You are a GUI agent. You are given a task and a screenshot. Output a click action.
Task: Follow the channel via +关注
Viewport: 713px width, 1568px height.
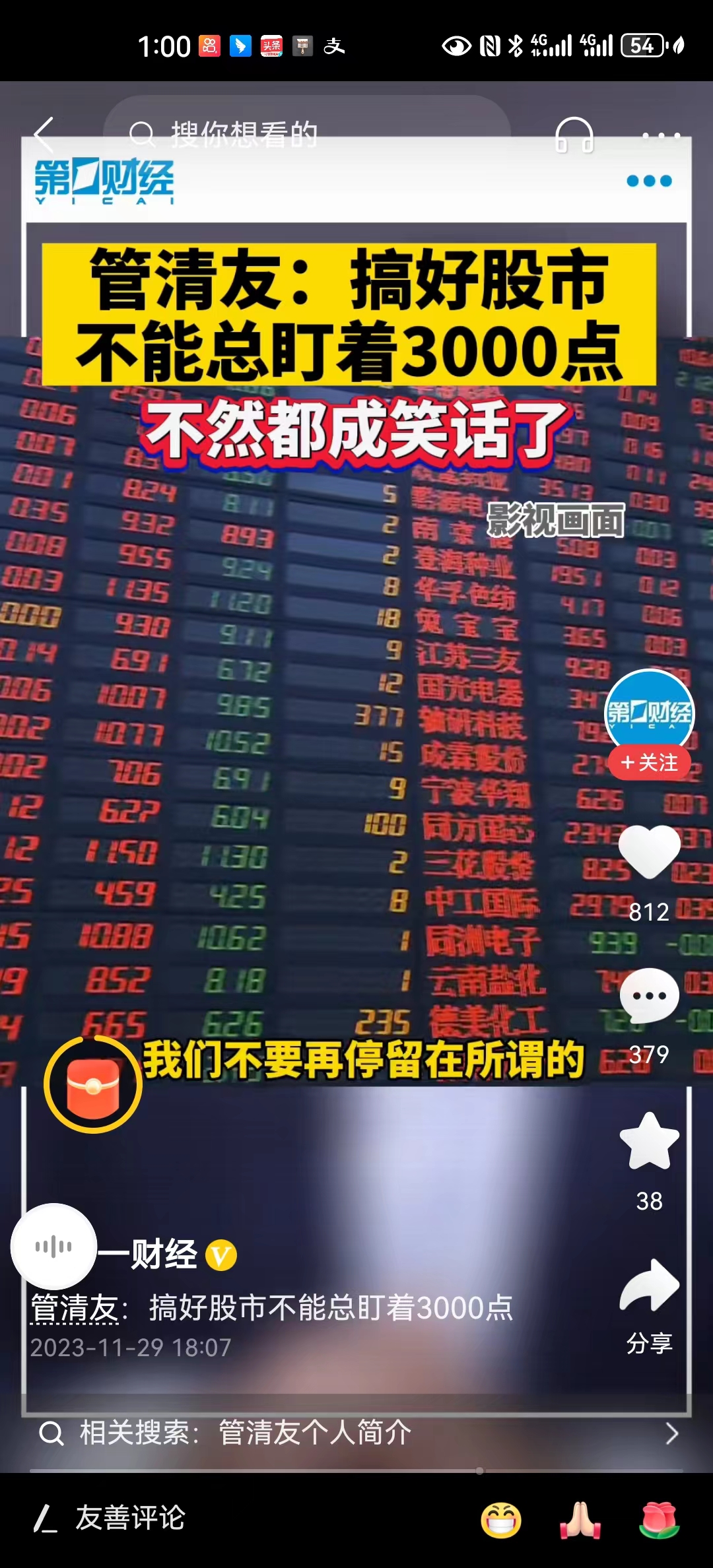coord(650,763)
